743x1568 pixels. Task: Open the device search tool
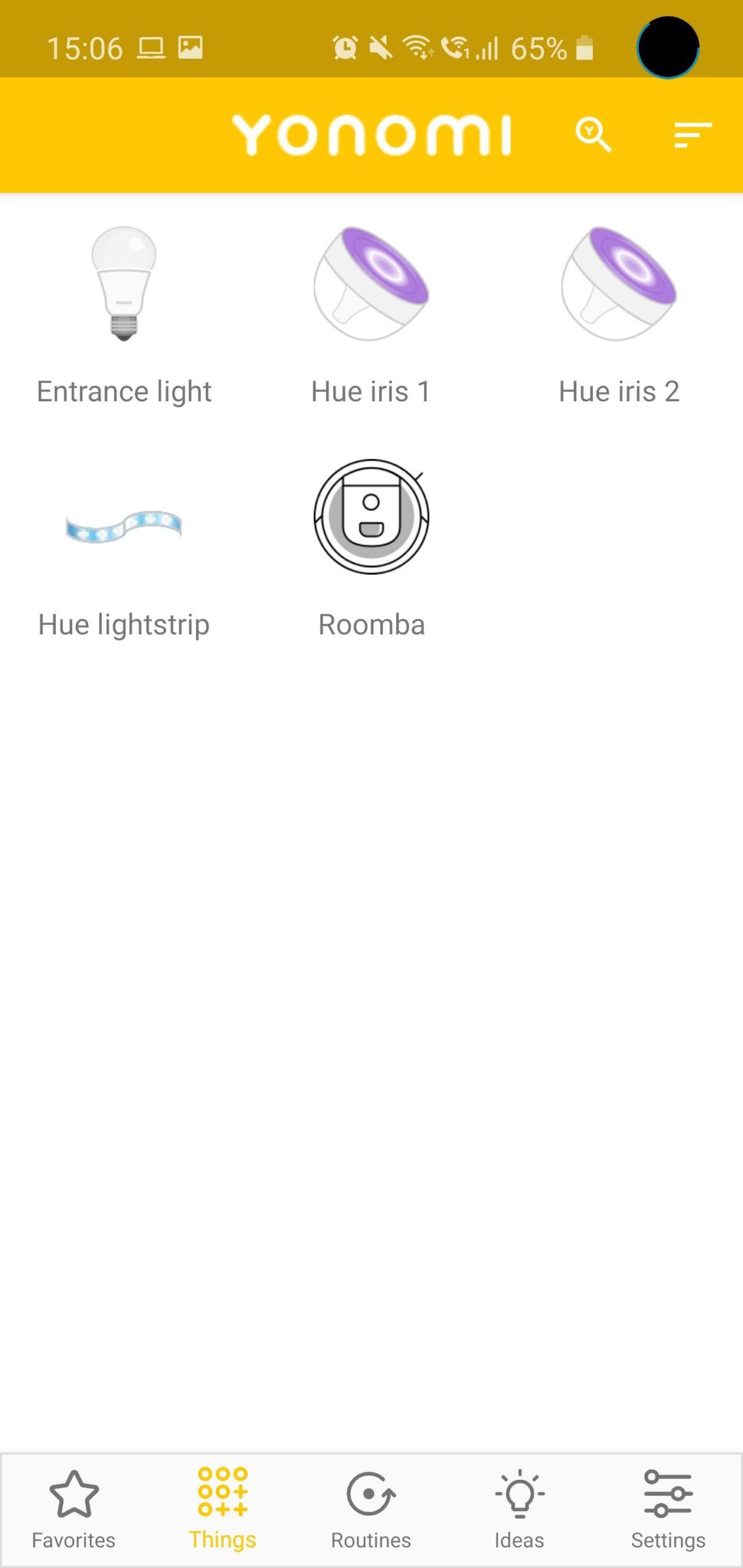(x=593, y=135)
